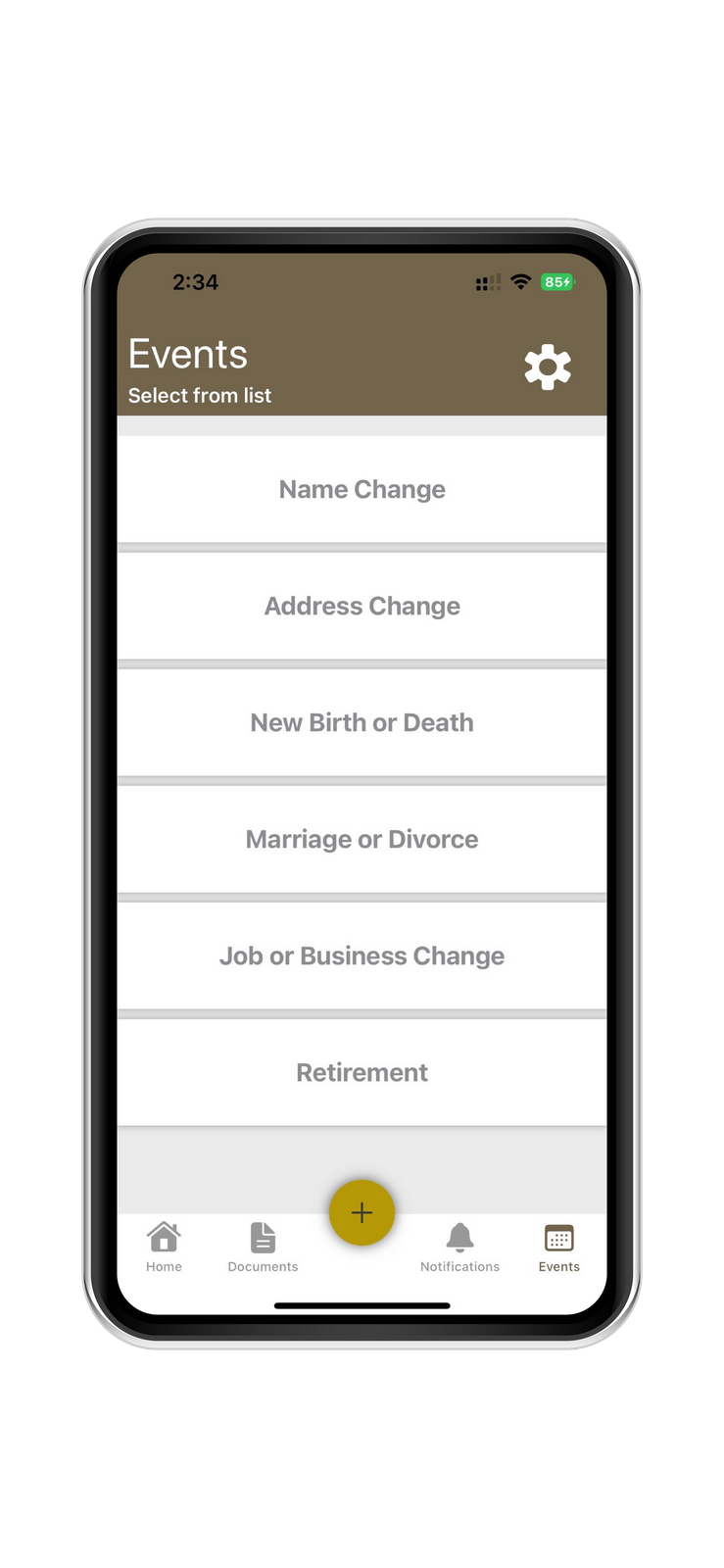The width and height of the screenshot is (724, 1568).
Task: Tap the yellow plus add button
Action: [x=362, y=1212]
